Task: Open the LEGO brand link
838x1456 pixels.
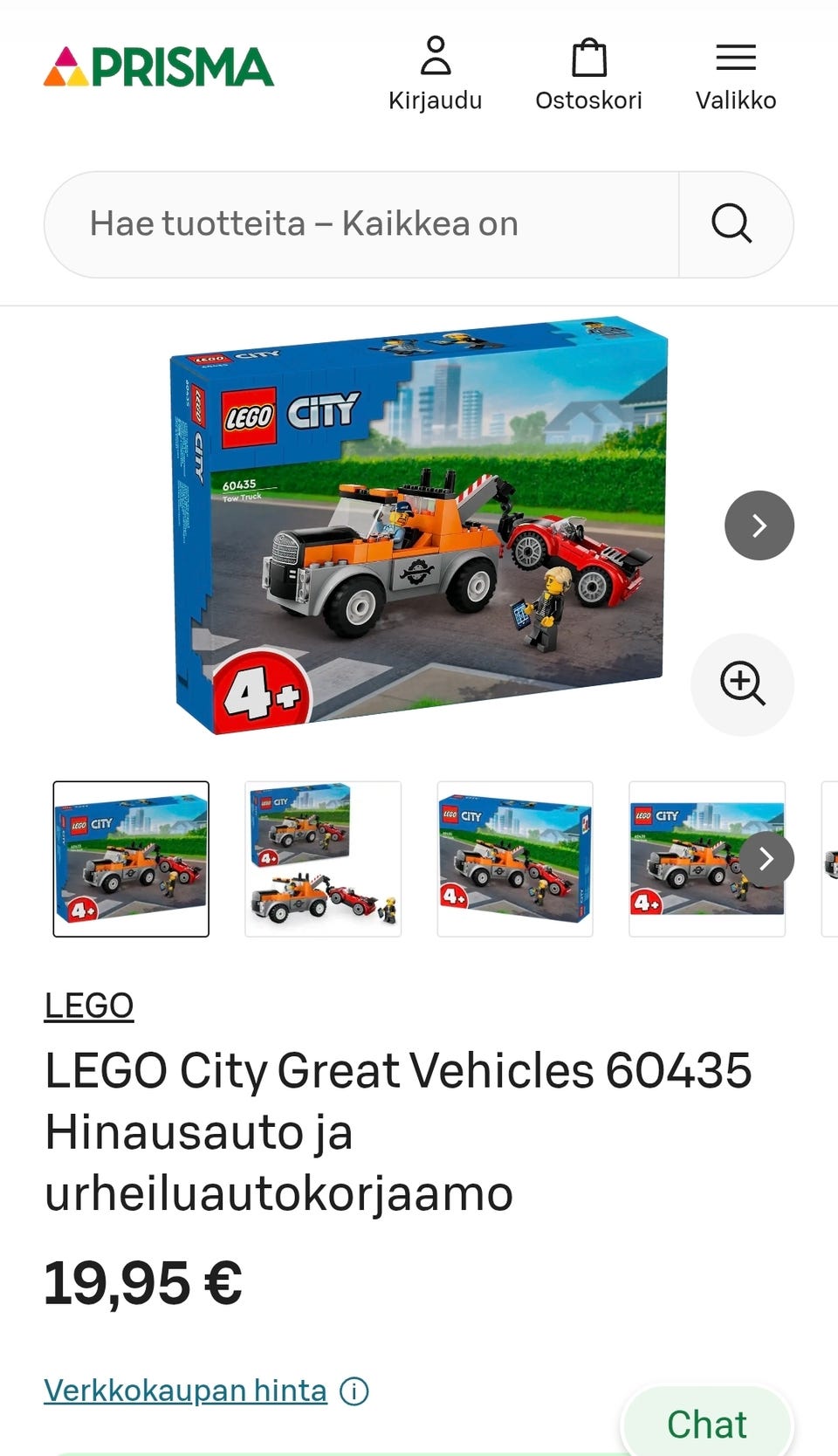Action: 89,1006
